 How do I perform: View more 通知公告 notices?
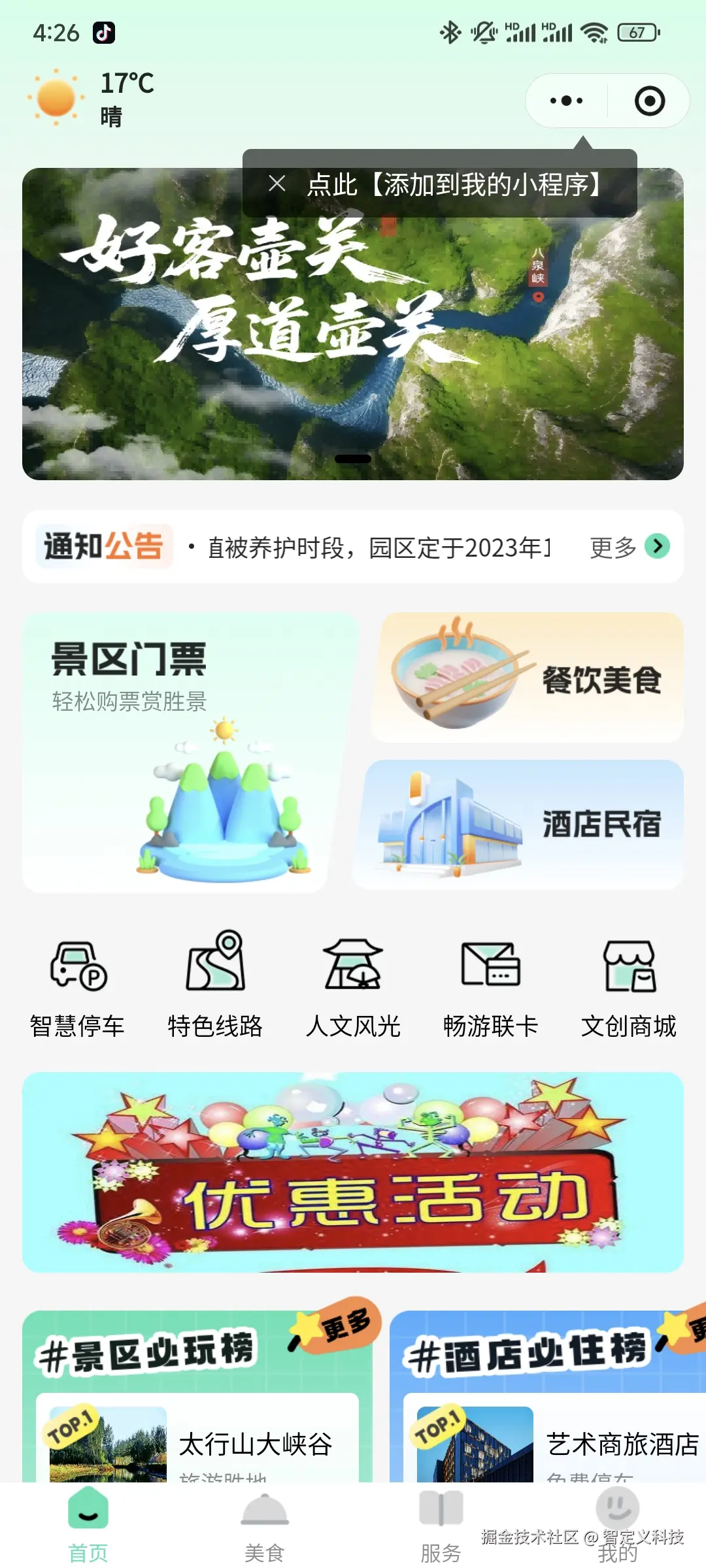pyautogui.click(x=629, y=546)
